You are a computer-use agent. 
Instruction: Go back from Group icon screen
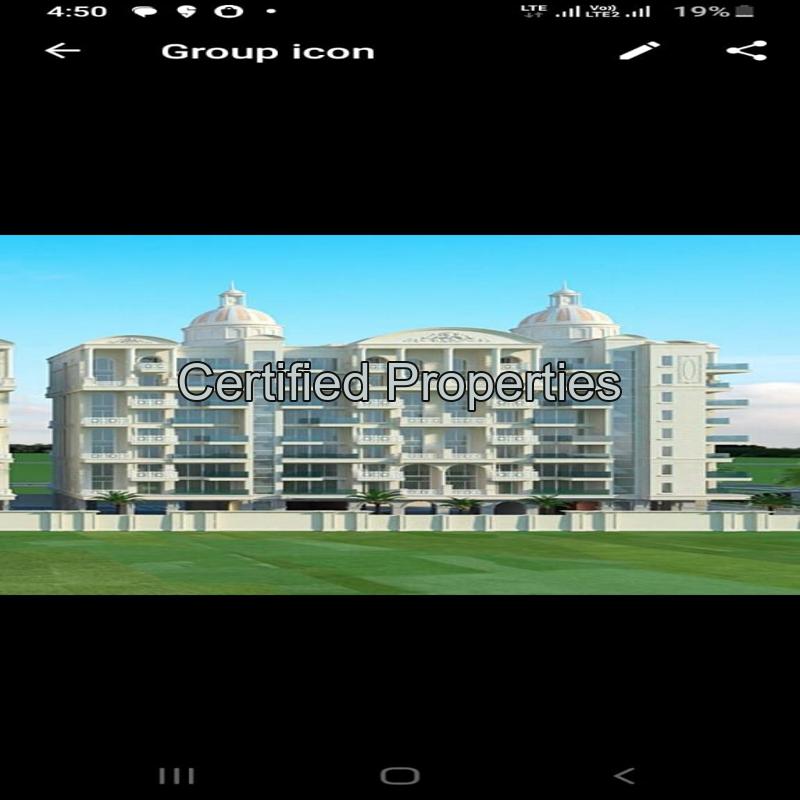pyautogui.click(x=62, y=51)
